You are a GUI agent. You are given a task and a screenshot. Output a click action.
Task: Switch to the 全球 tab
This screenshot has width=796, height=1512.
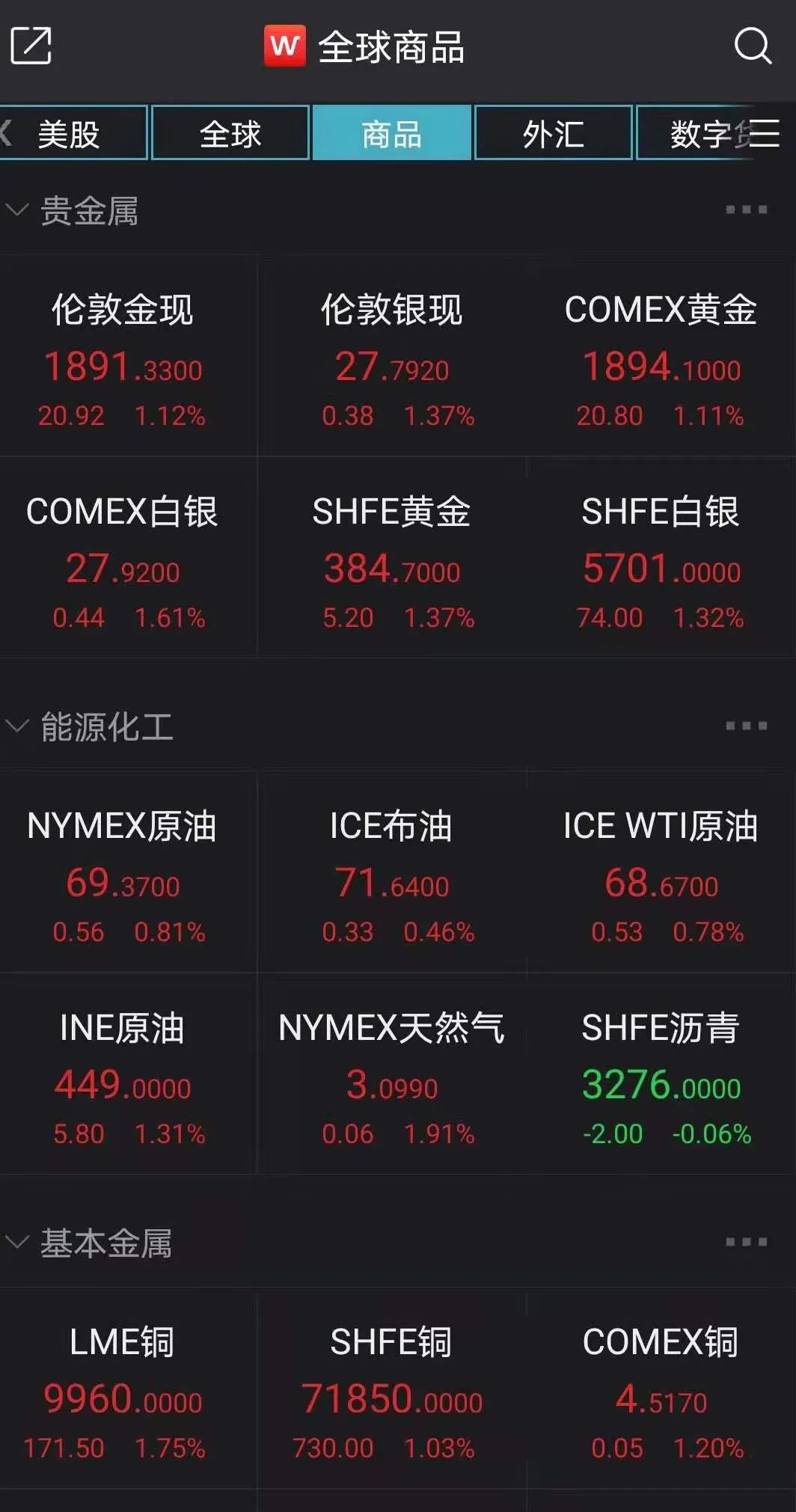pos(230,133)
